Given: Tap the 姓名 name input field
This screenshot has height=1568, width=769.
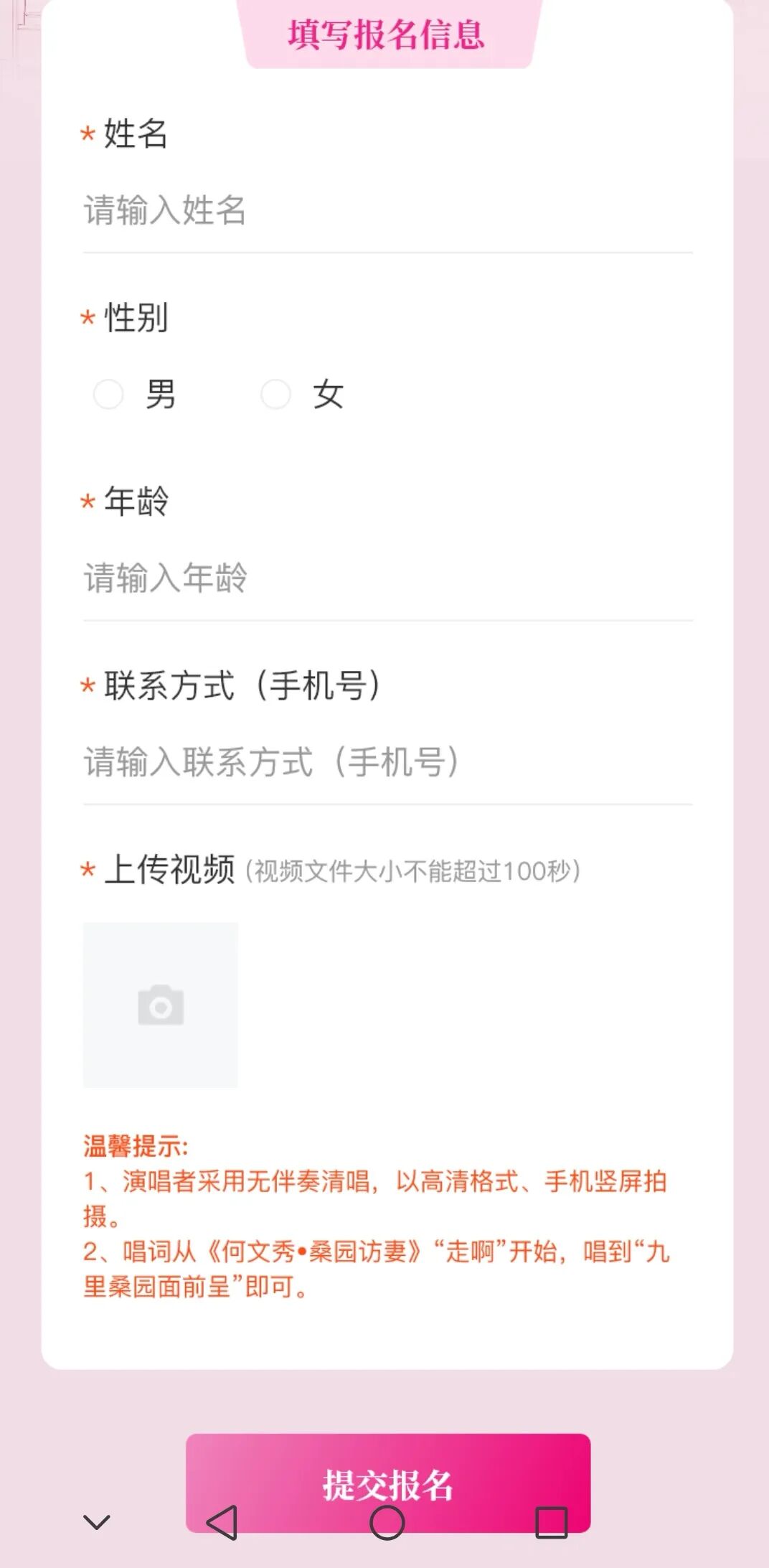Looking at the screenshot, I should (387, 211).
